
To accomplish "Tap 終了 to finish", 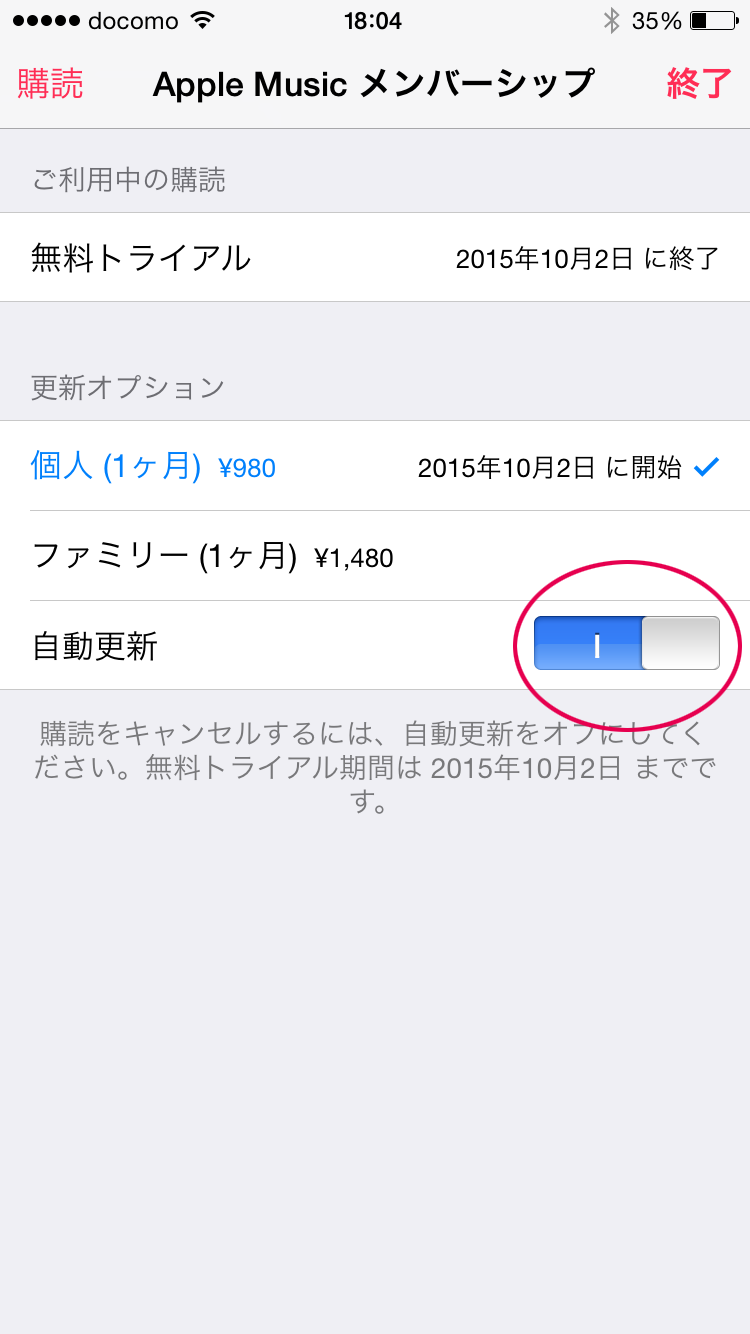I will pyautogui.click(x=699, y=84).
